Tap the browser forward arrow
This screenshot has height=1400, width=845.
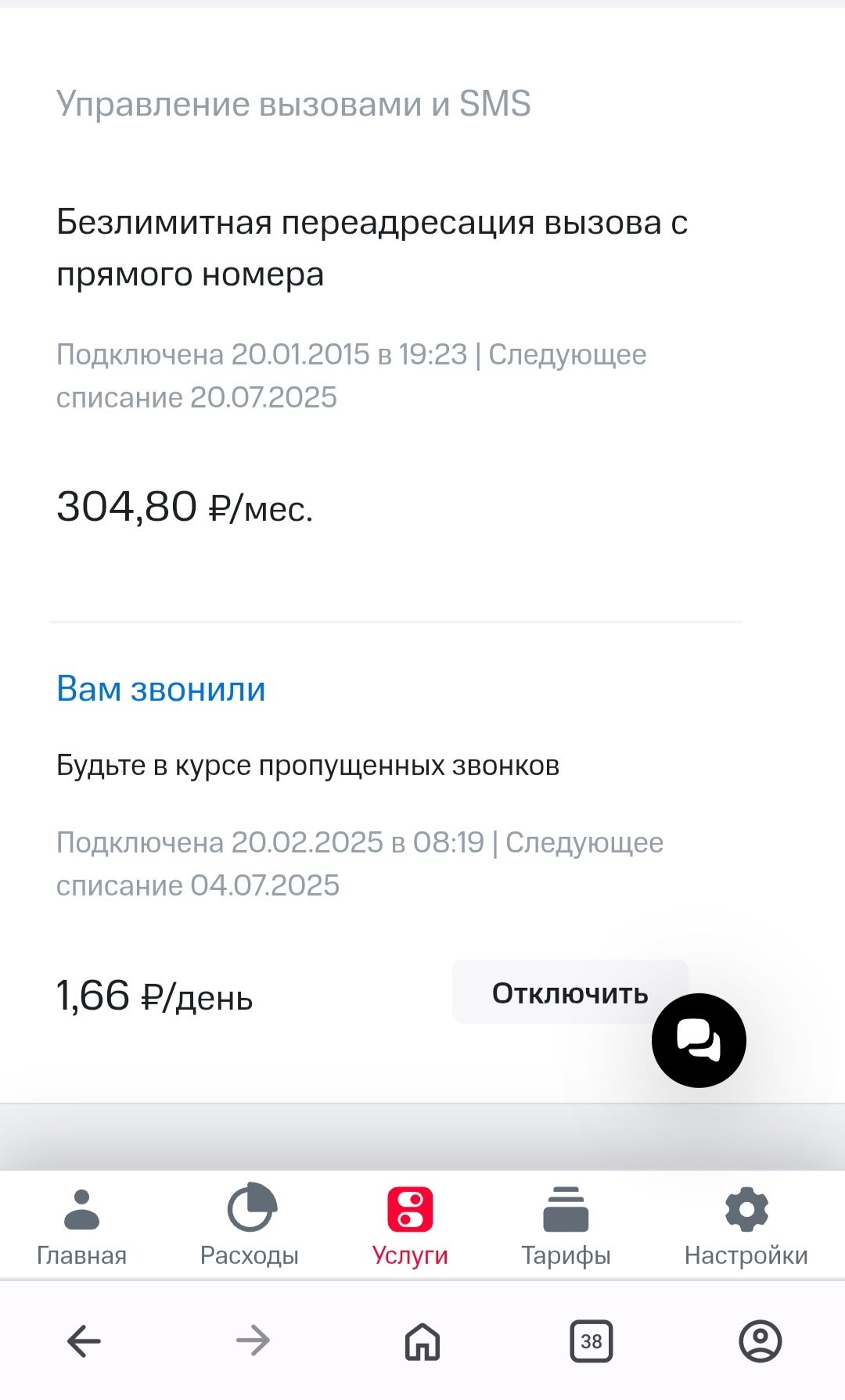point(253,1341)
